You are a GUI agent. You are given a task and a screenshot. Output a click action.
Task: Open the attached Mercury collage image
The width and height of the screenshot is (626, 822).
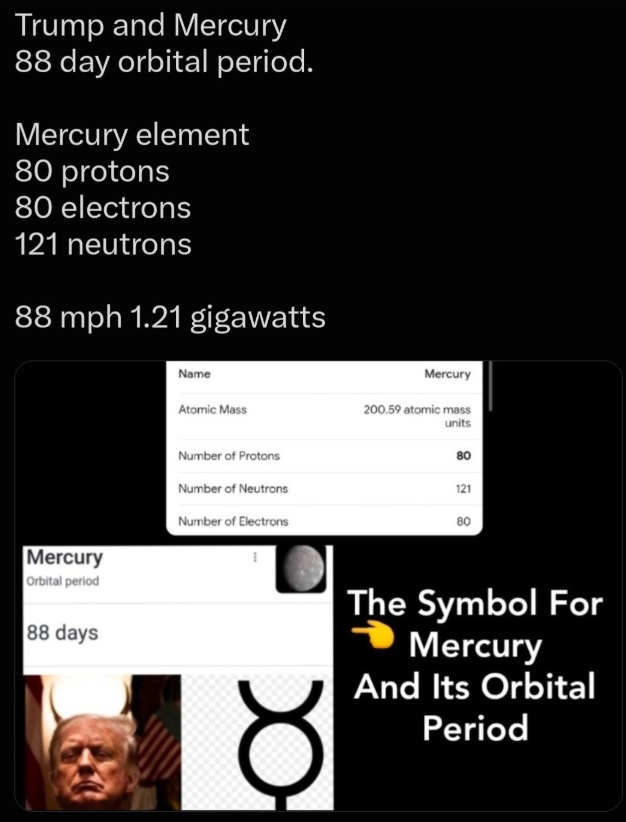pos(318,586)
